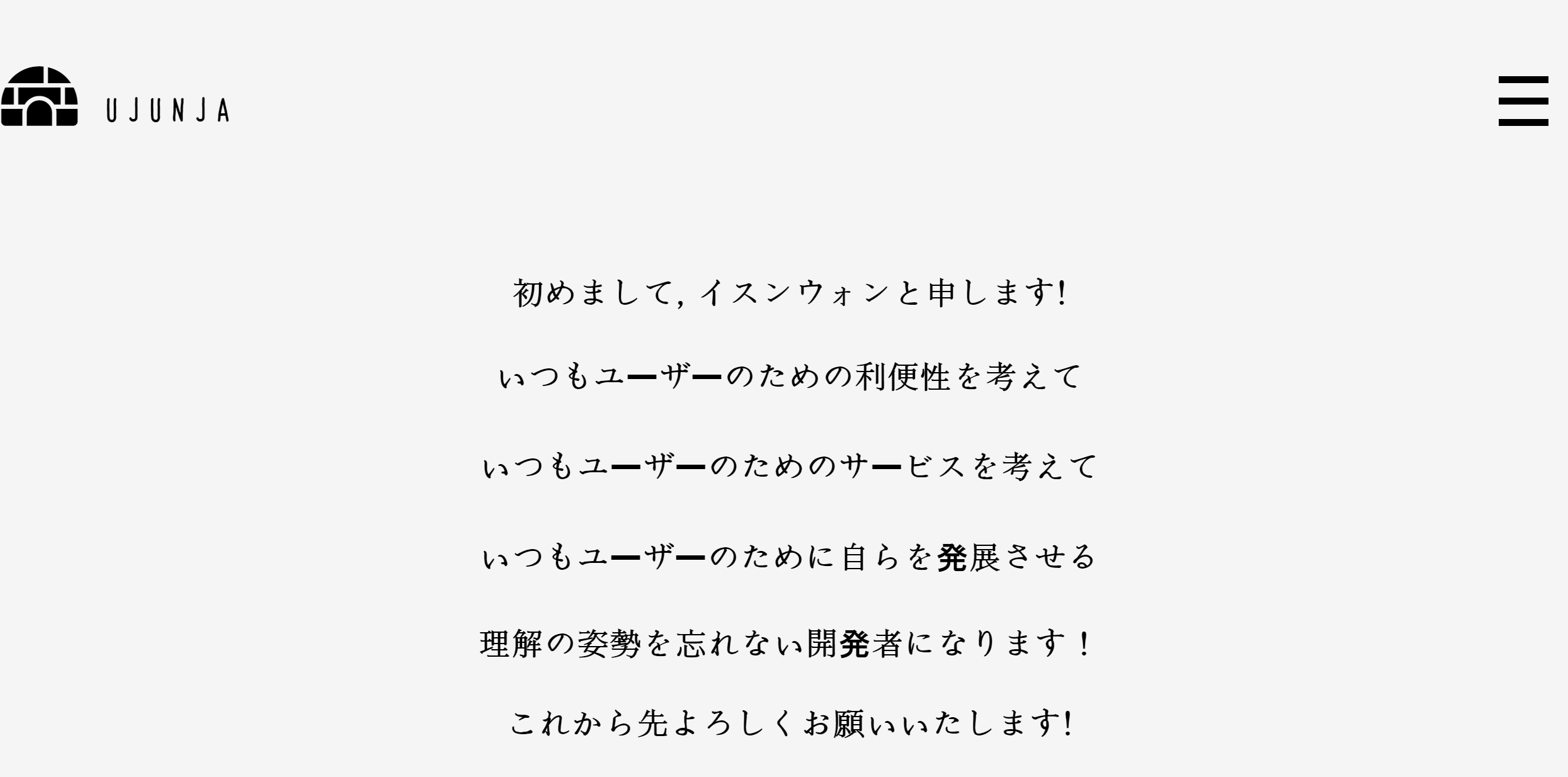
Task: Open the hamburger menu
Action: point(1523,101)
